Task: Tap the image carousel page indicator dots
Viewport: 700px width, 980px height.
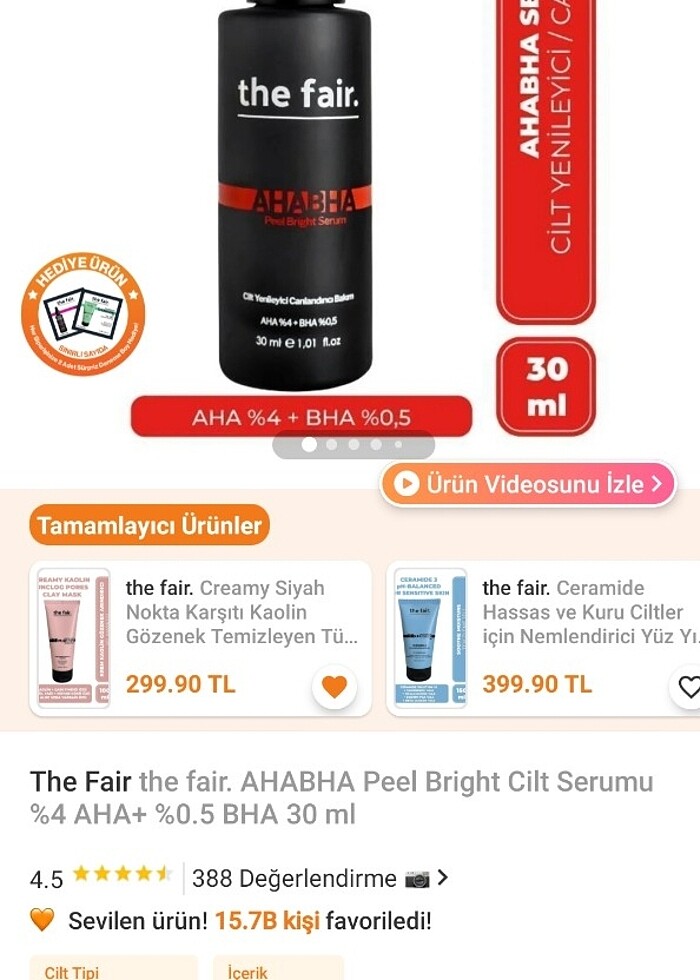Action: (353, 445)
